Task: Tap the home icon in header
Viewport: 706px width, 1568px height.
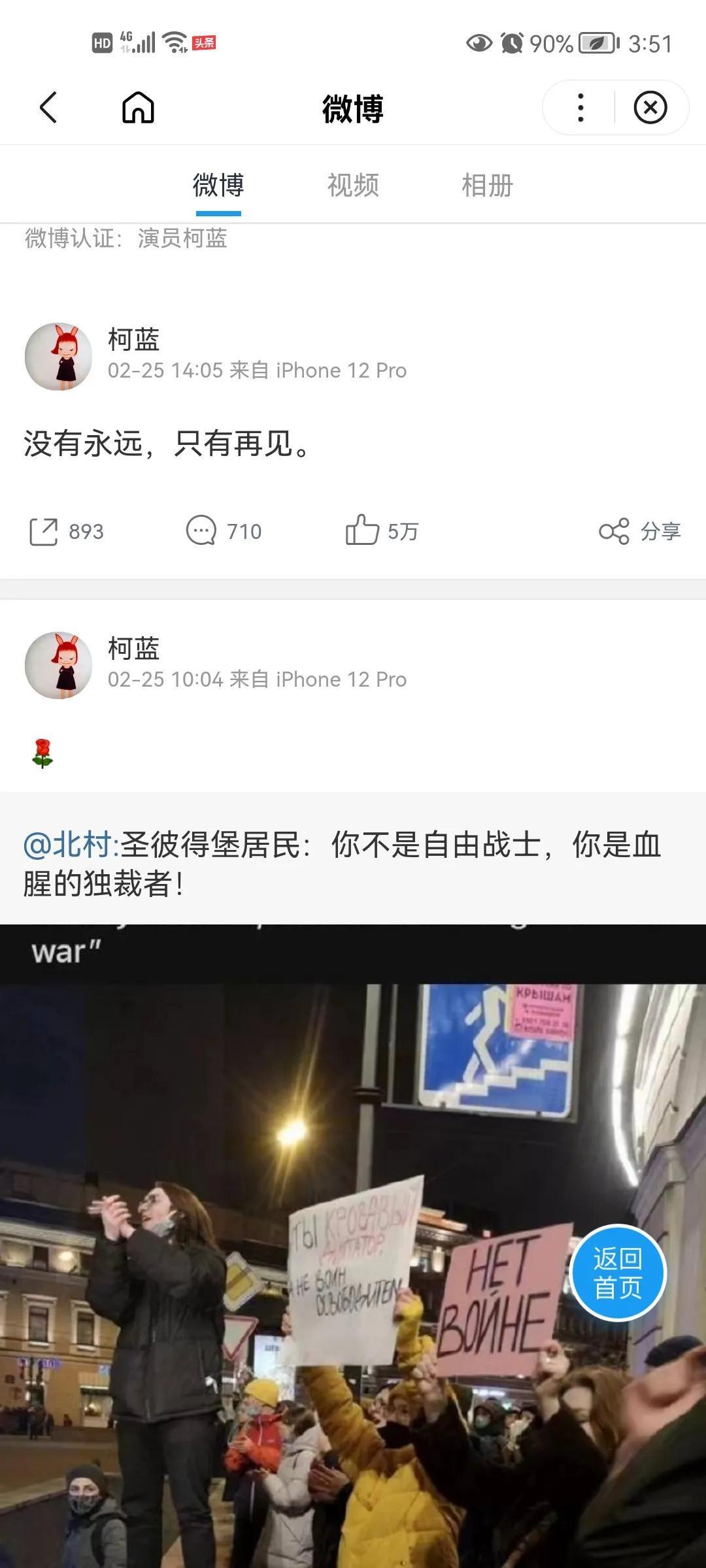Action: [138, 108]
